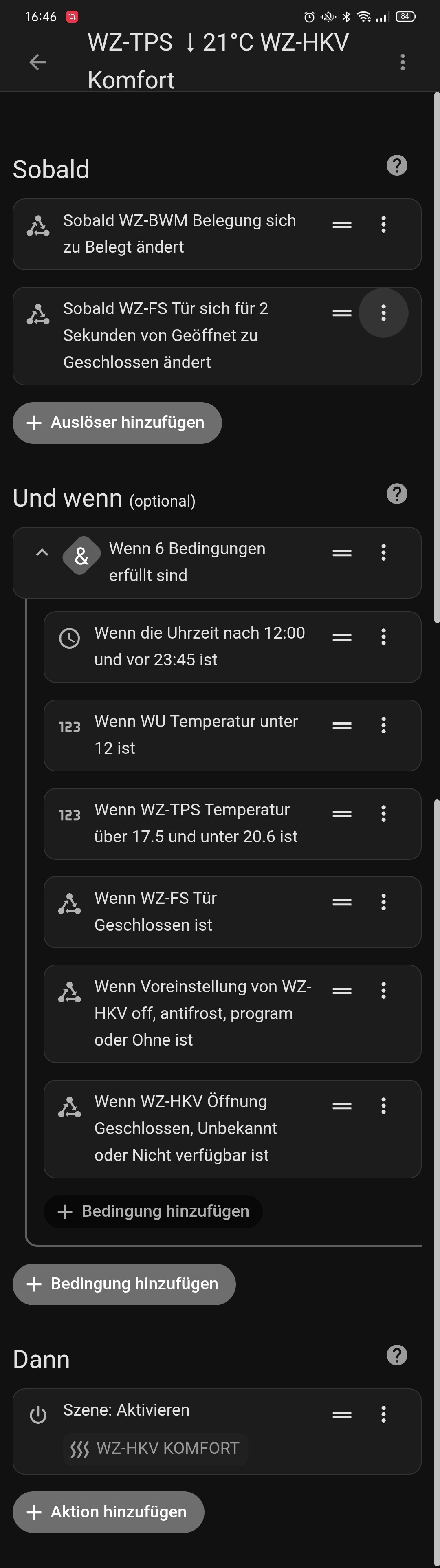The image size is (440, 1568).
Task: Add a condition inside the nested group
Action: 153,1211
